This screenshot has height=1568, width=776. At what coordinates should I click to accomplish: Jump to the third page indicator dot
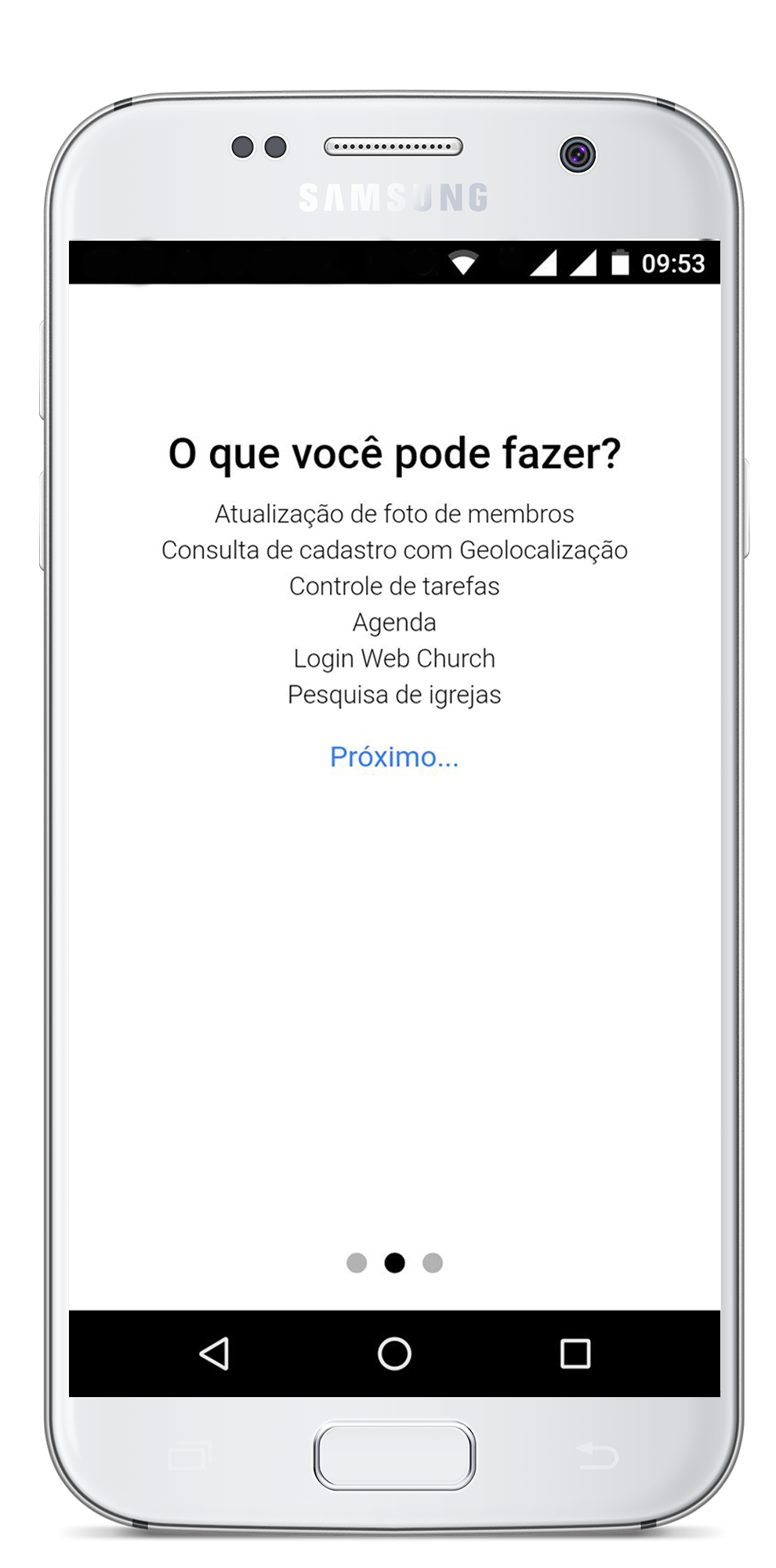tap(433, 1262)
